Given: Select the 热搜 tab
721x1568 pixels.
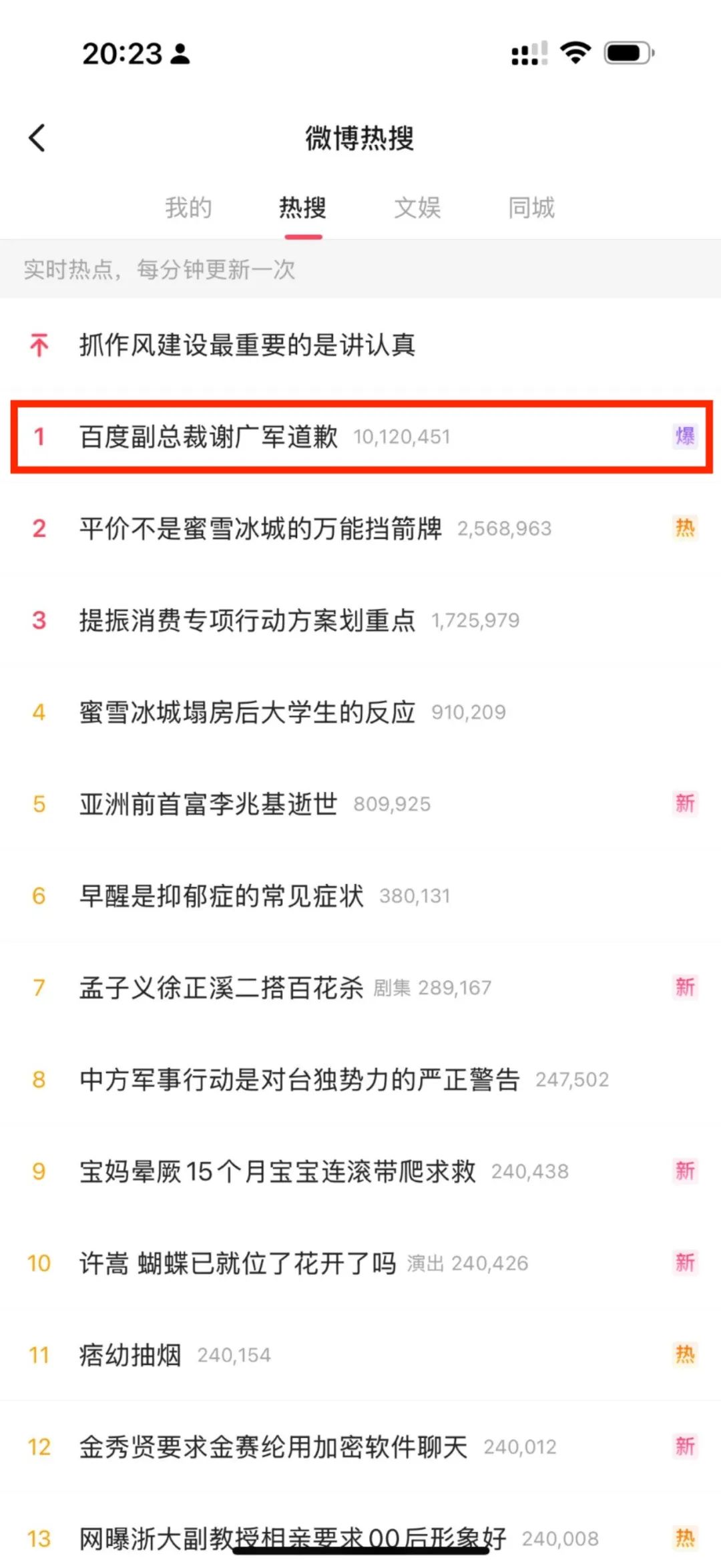Looking at the screenshot, I should pyautogui.click(x=303, y=208).
